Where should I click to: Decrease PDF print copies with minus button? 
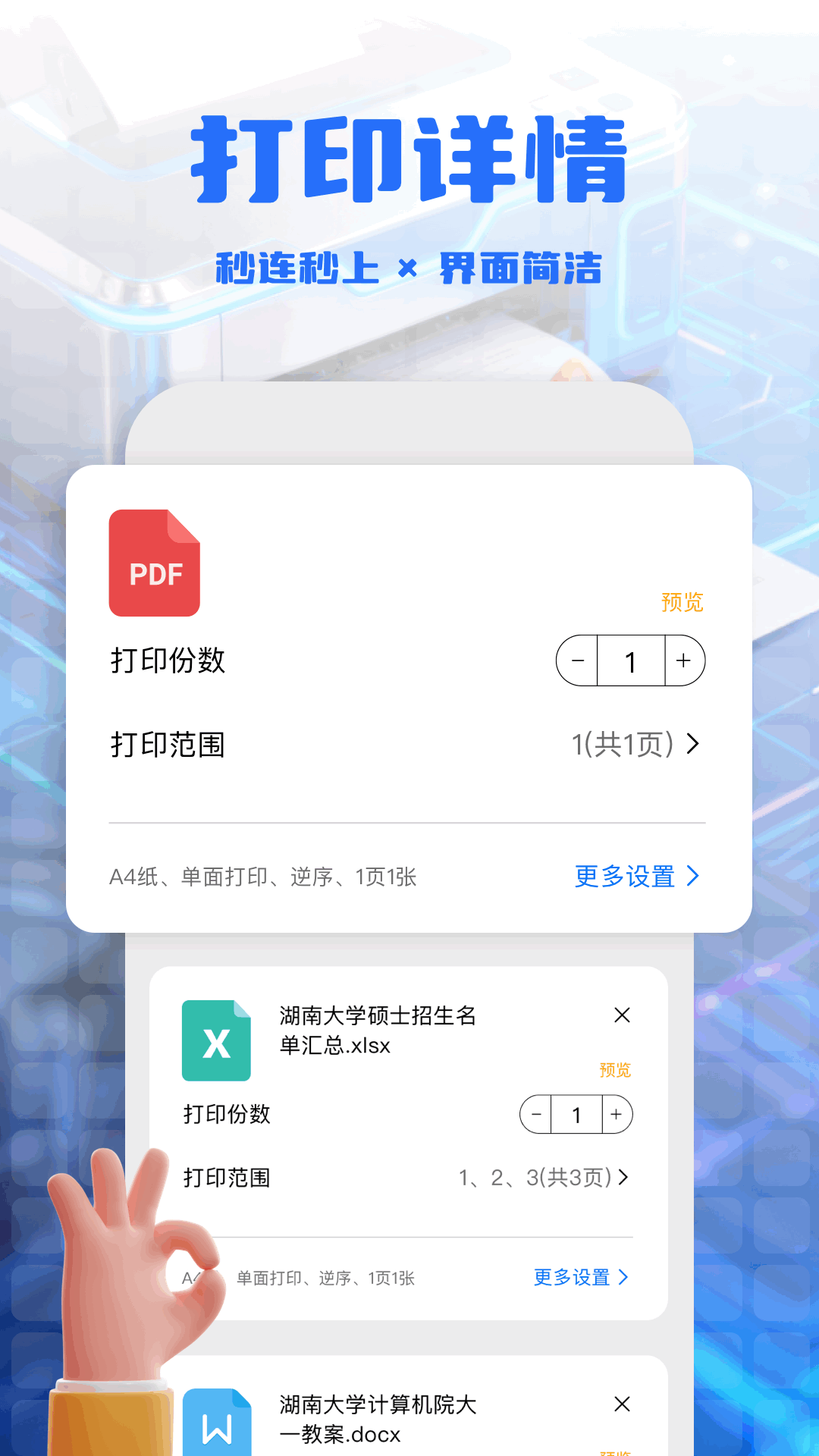[x=578, y=661]
